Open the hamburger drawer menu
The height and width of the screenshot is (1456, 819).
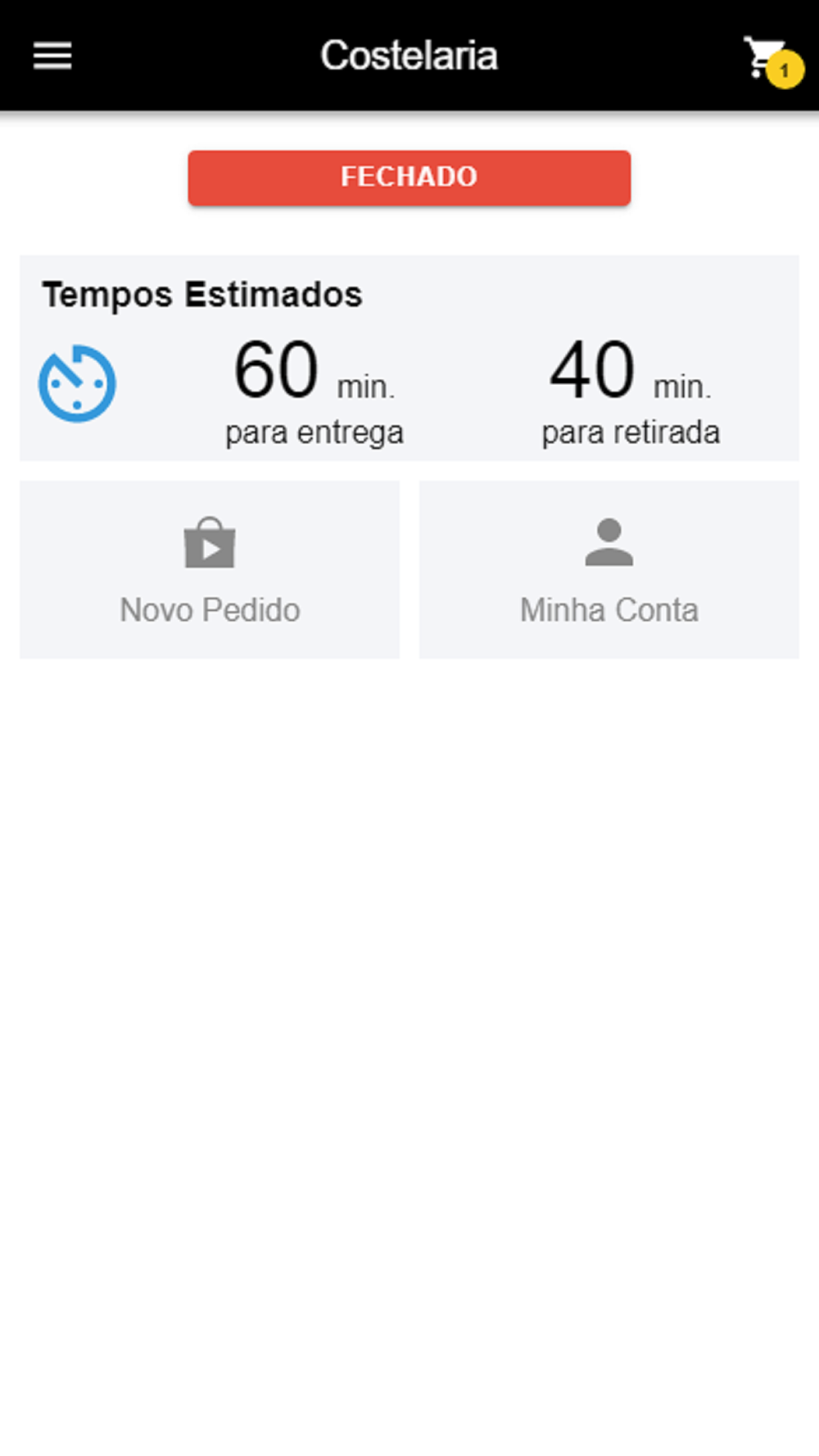click(52, 56)
